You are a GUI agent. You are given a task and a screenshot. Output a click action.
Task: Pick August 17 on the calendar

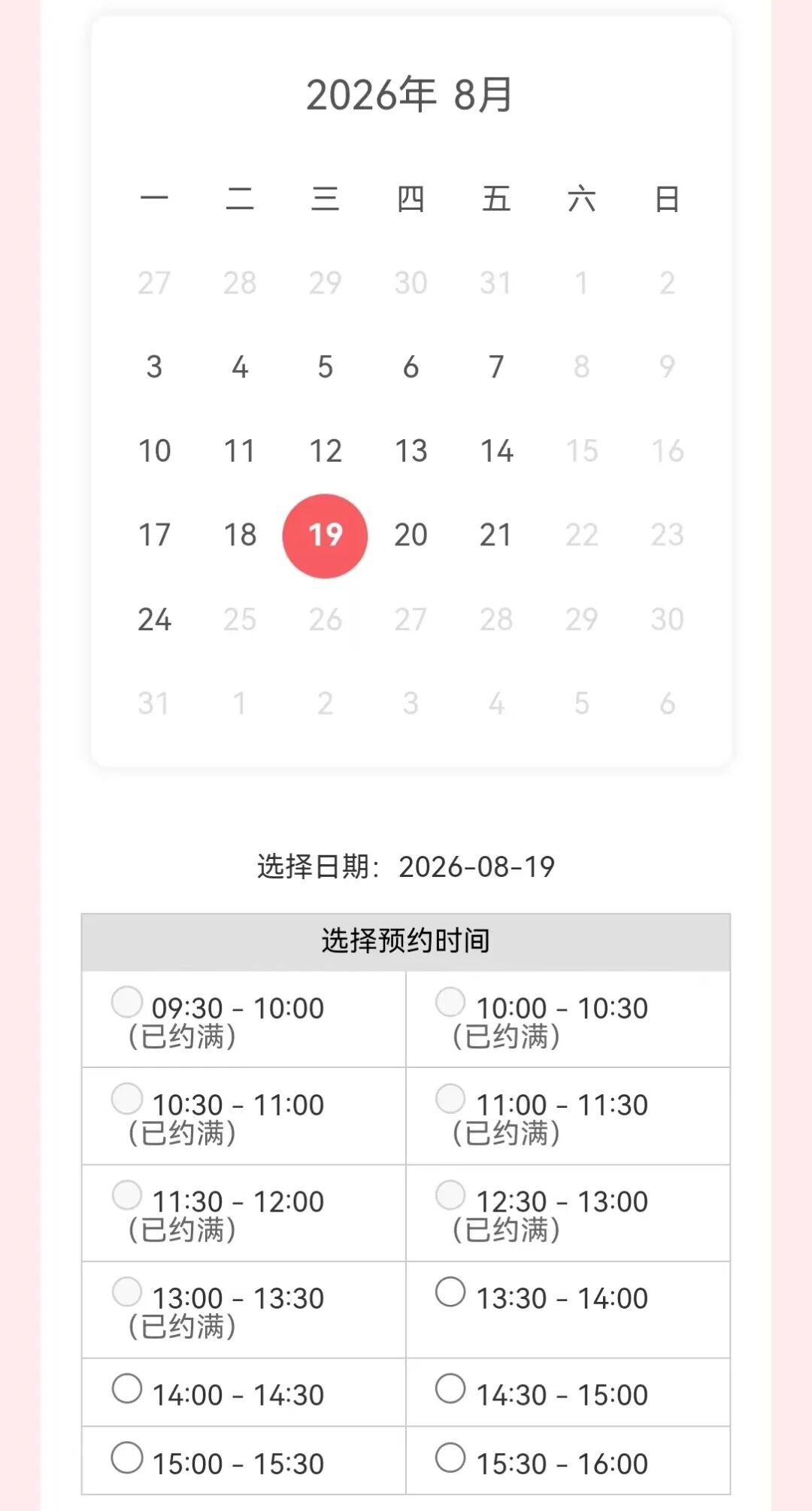click(x=154, y=536)
